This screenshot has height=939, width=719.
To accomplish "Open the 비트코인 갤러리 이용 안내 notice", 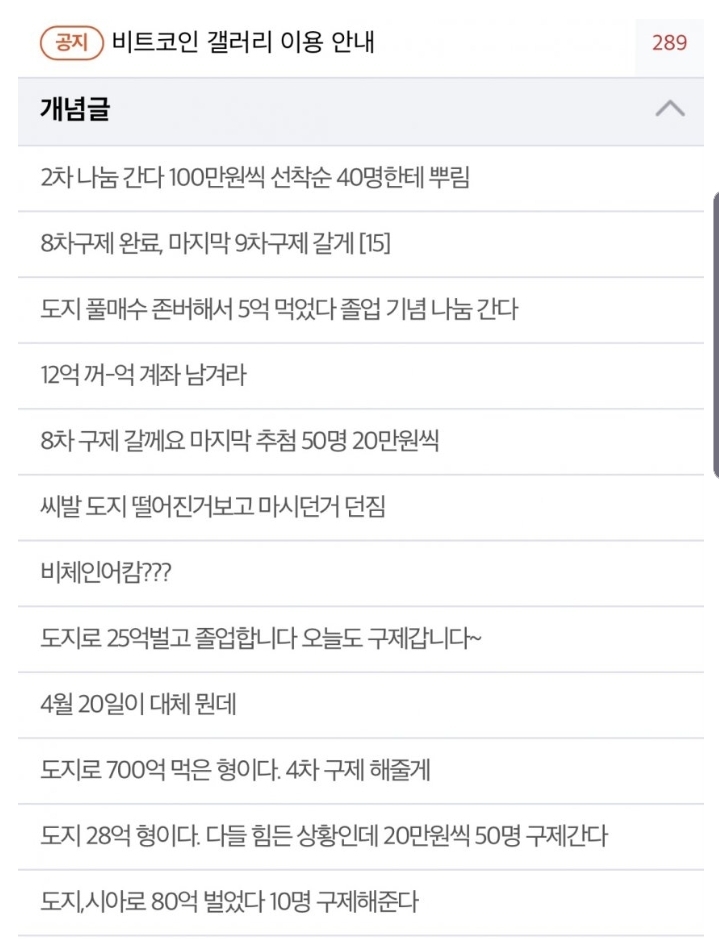I will click(243, 44).
